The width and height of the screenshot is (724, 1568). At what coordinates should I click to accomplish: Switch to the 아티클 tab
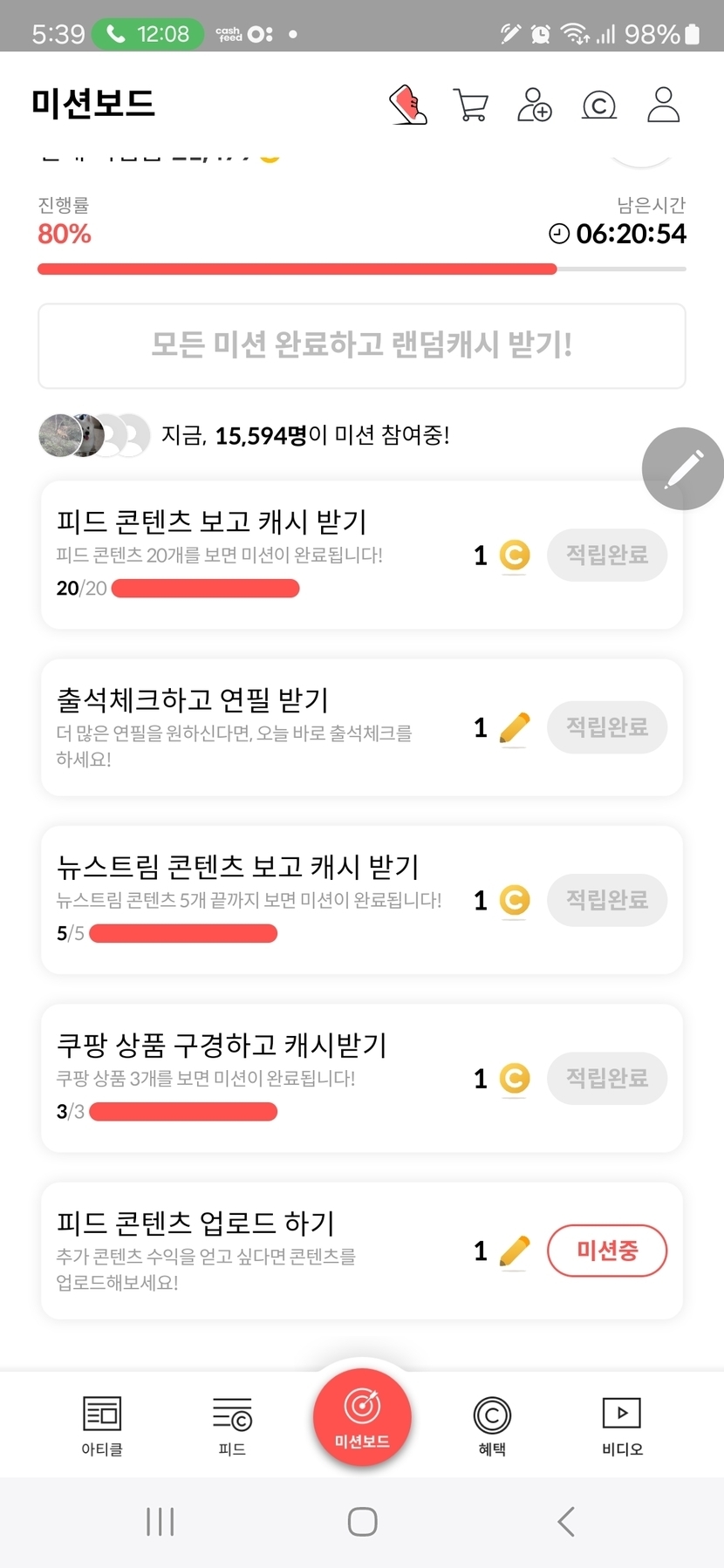(x=102, y=1425)
